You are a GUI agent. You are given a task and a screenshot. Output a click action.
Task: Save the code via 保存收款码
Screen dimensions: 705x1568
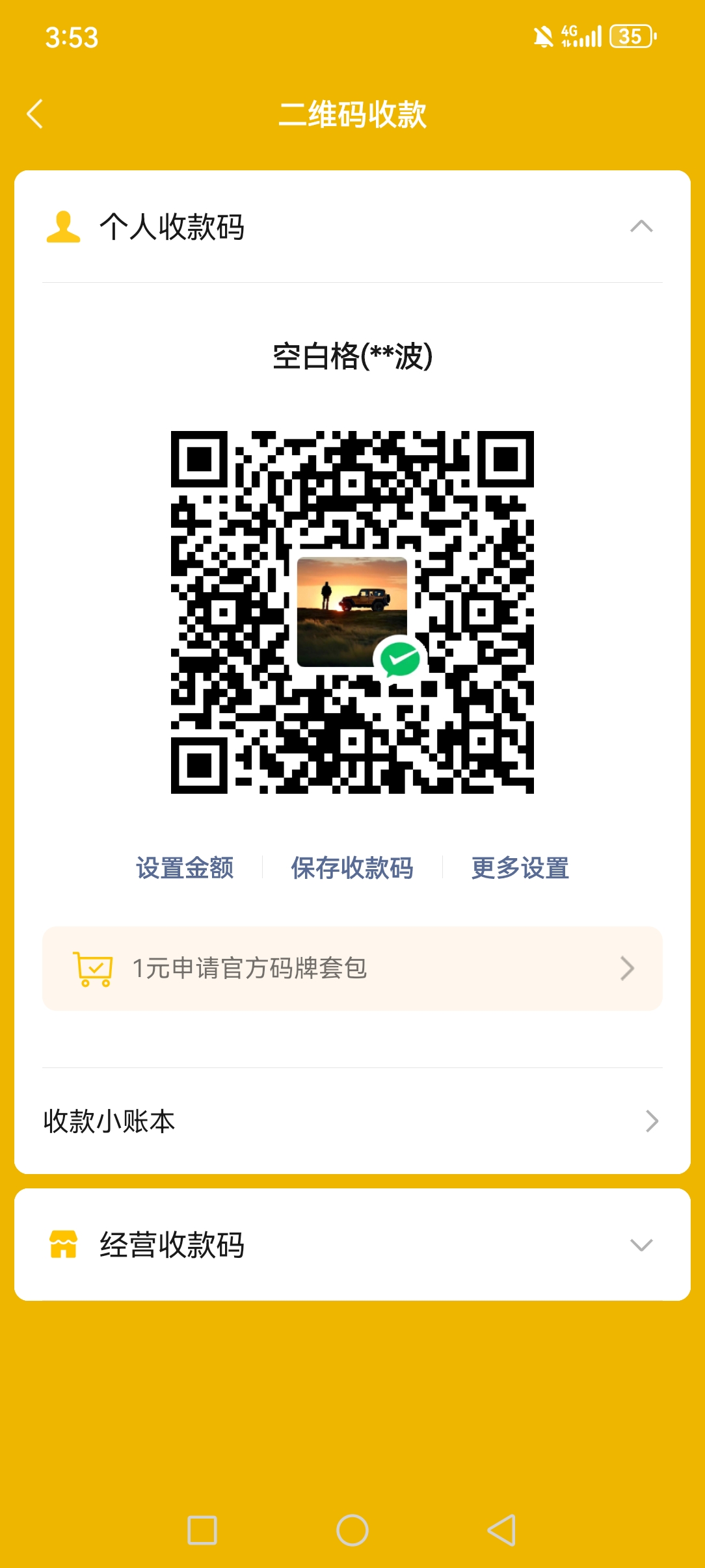352,868
